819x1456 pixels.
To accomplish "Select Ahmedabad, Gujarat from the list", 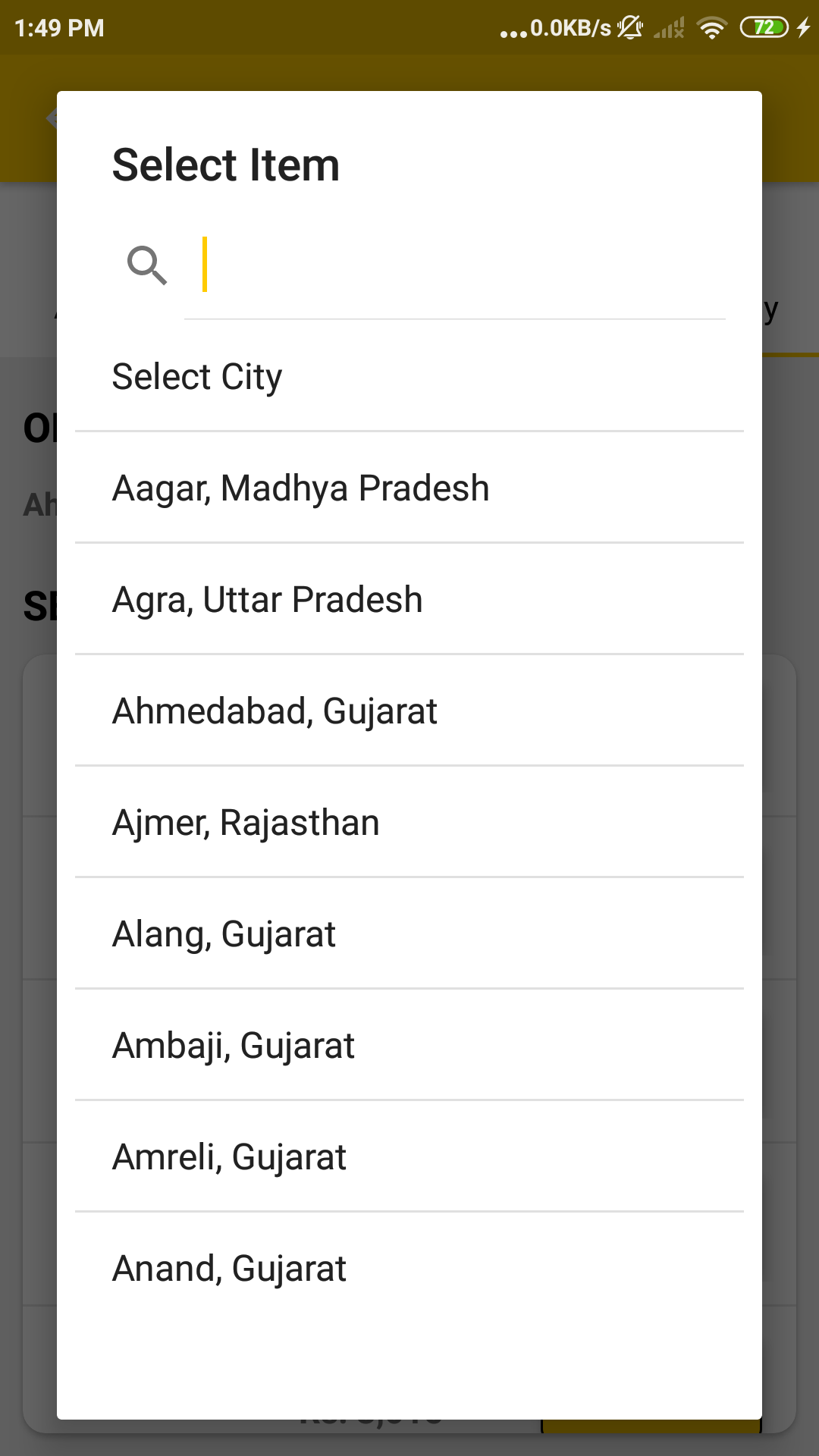I will pyautogui.click(x=275, y=711).
